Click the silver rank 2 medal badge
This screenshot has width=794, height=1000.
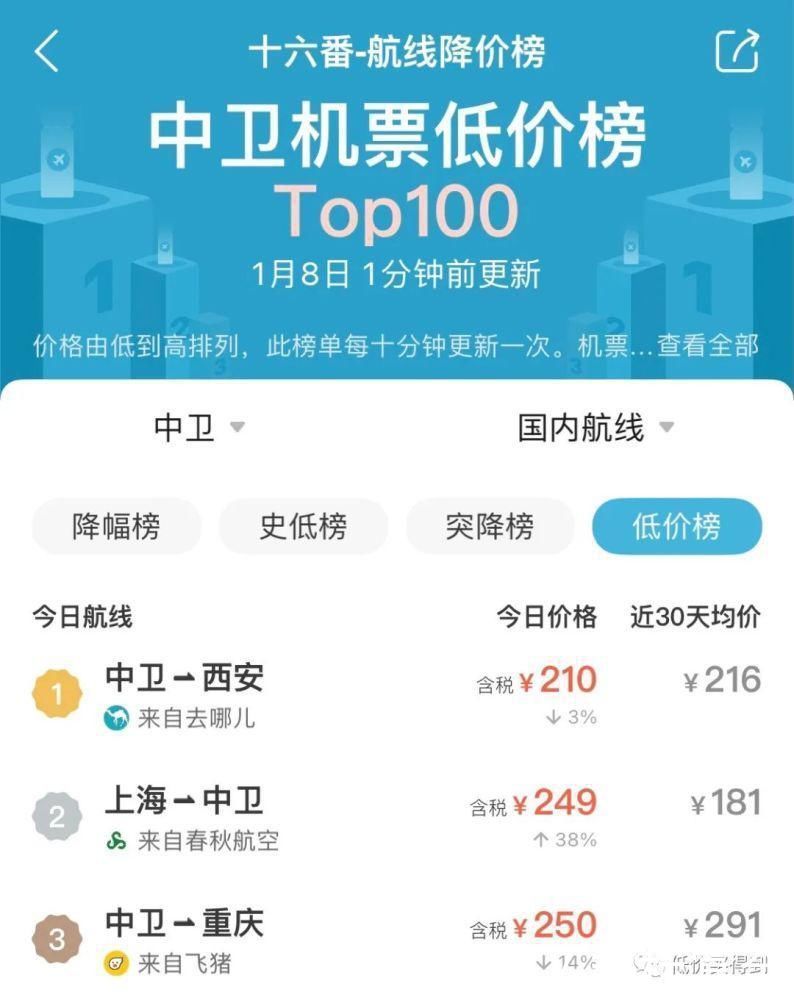tap(57, 817)
